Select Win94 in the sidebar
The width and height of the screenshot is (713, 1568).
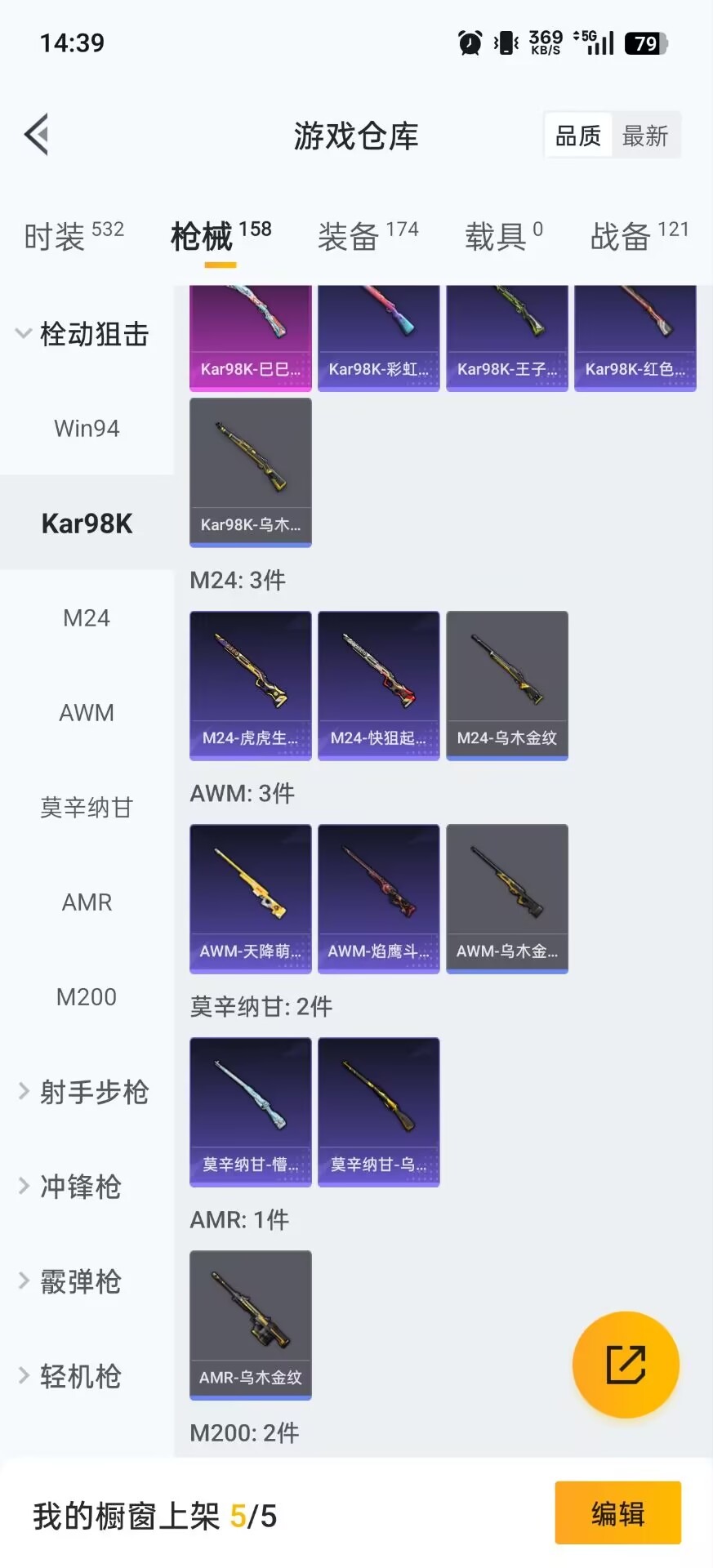click(x=87, y=429)
